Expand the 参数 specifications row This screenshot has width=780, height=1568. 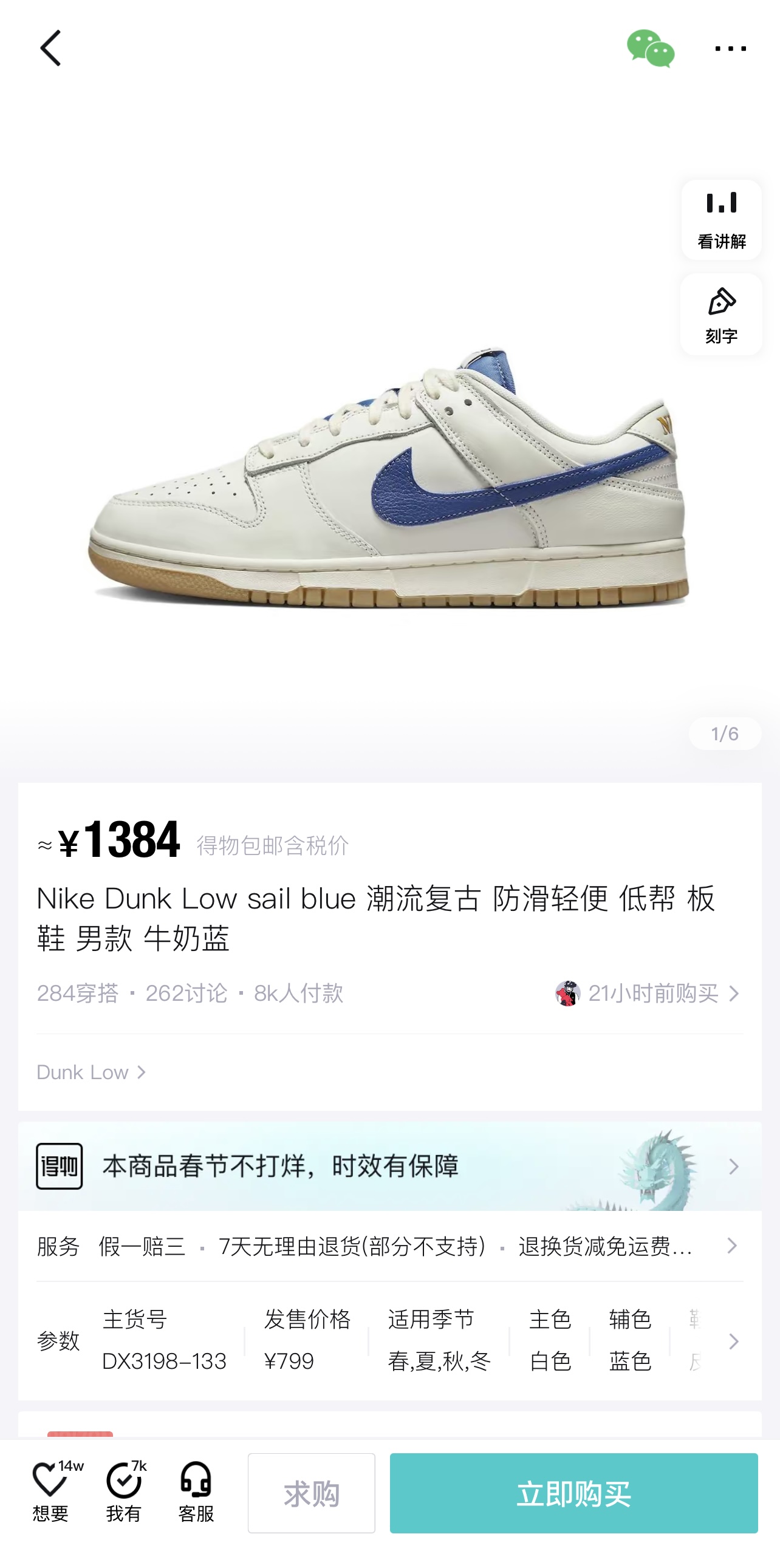click(x=389, y=1341)
